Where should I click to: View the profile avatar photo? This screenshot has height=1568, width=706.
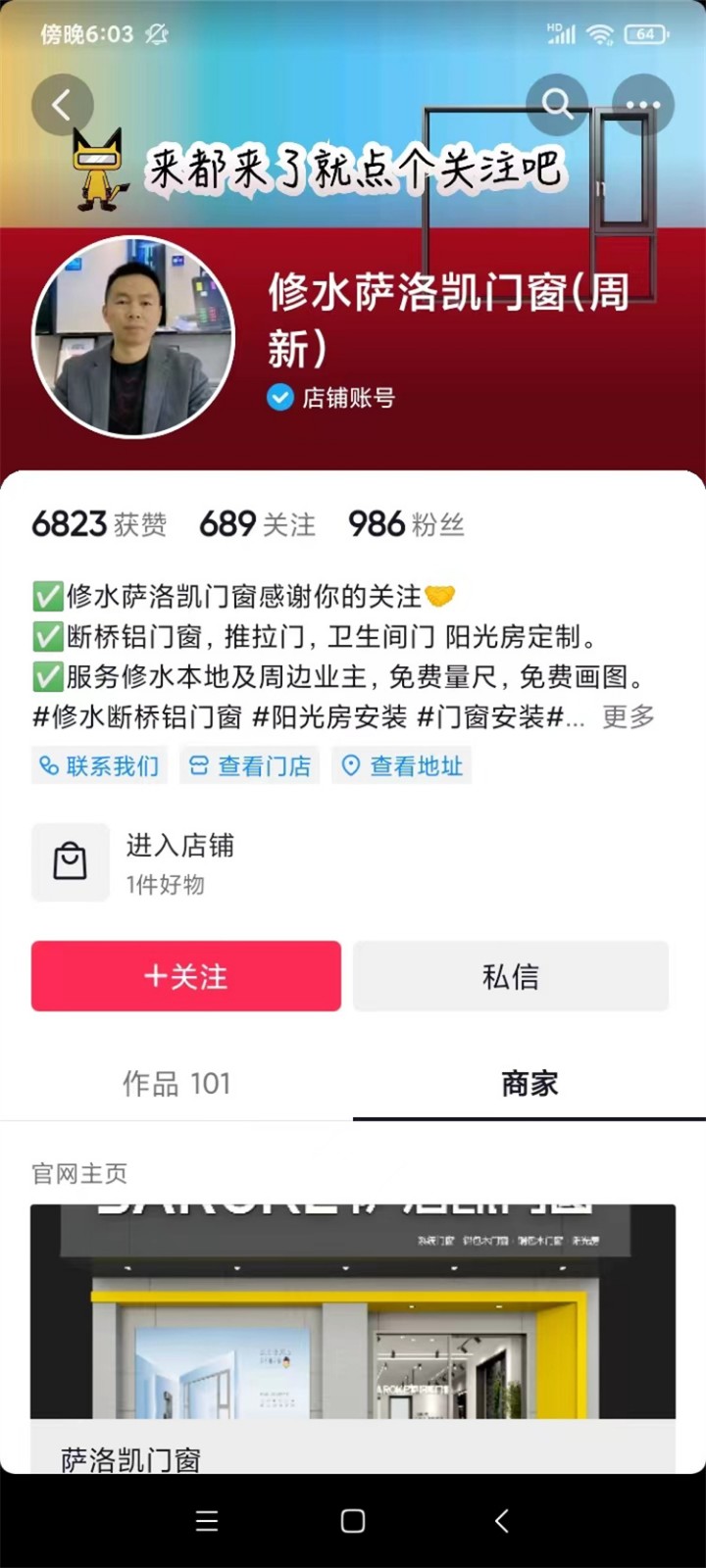133,336
